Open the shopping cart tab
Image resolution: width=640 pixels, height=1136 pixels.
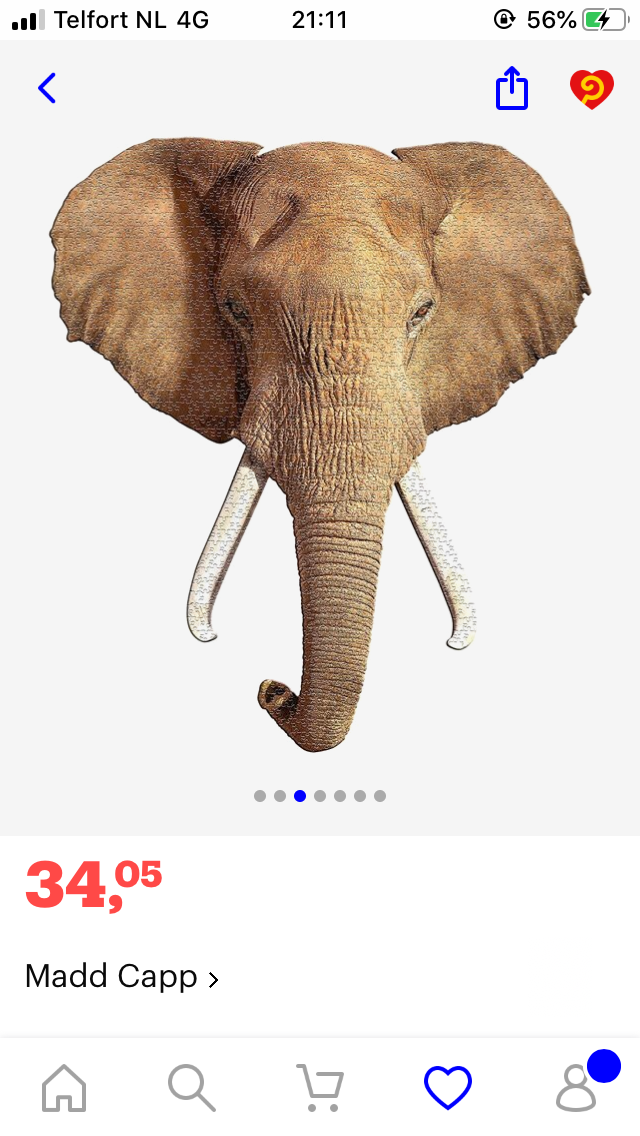[x=320, y=1087]
